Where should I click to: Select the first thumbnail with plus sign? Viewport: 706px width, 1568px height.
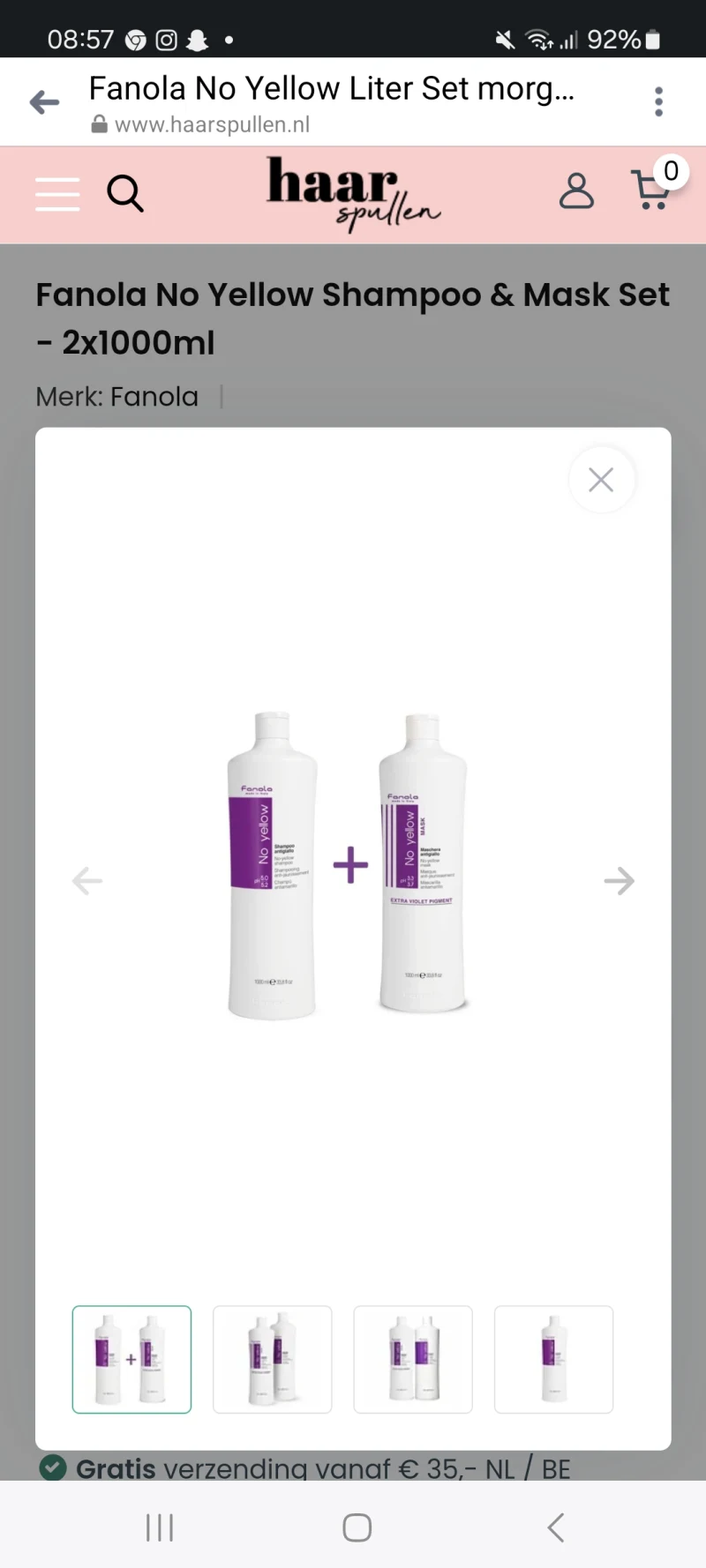131,1359
